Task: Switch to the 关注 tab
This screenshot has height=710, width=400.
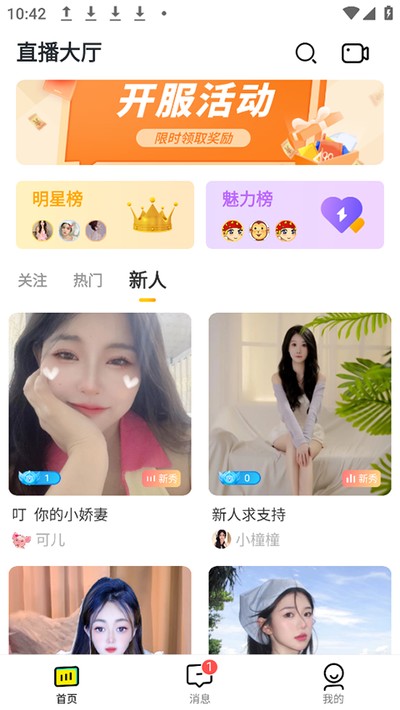Action: pos(32,280)
